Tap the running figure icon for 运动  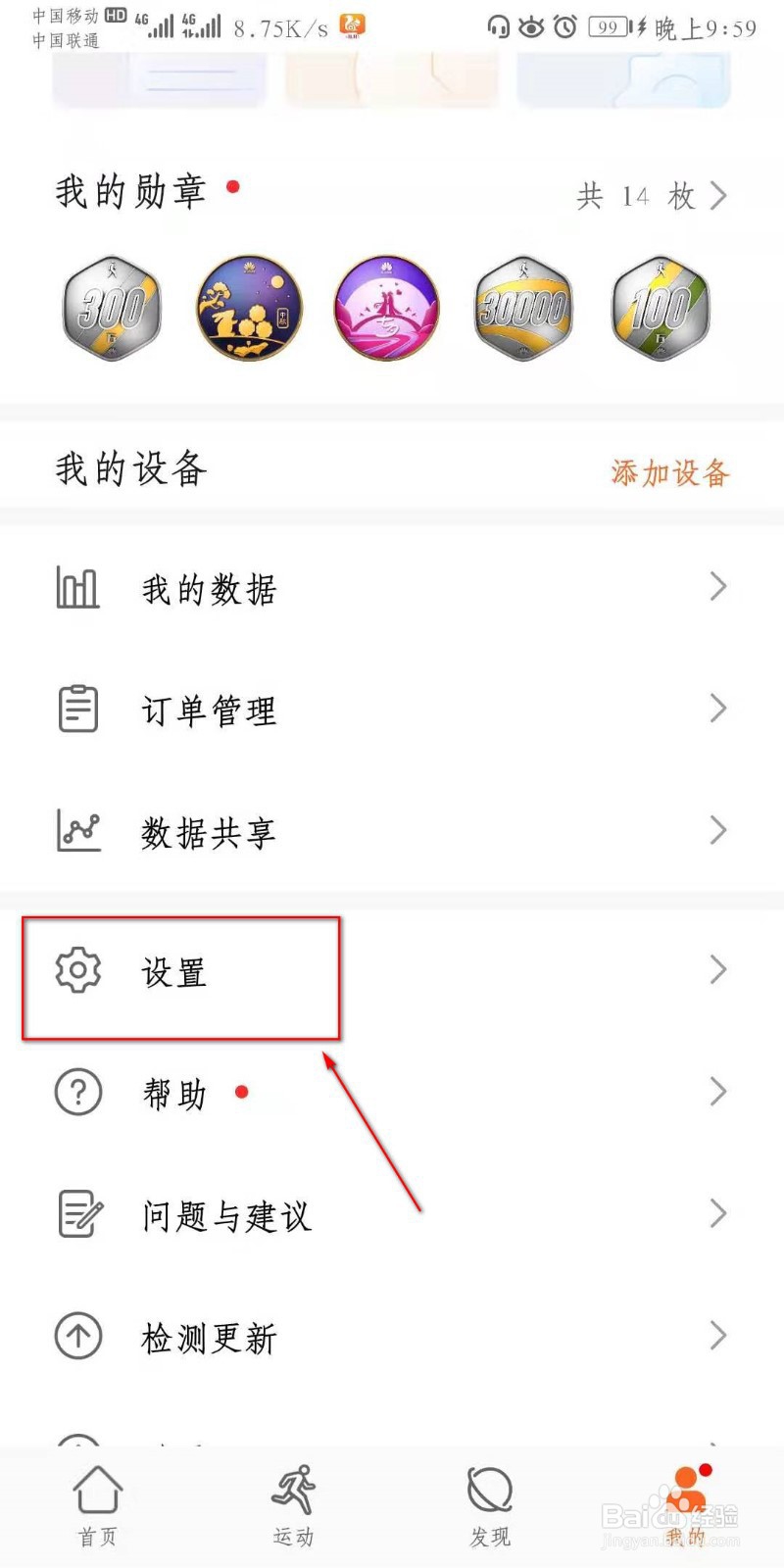pos(292,1497)
